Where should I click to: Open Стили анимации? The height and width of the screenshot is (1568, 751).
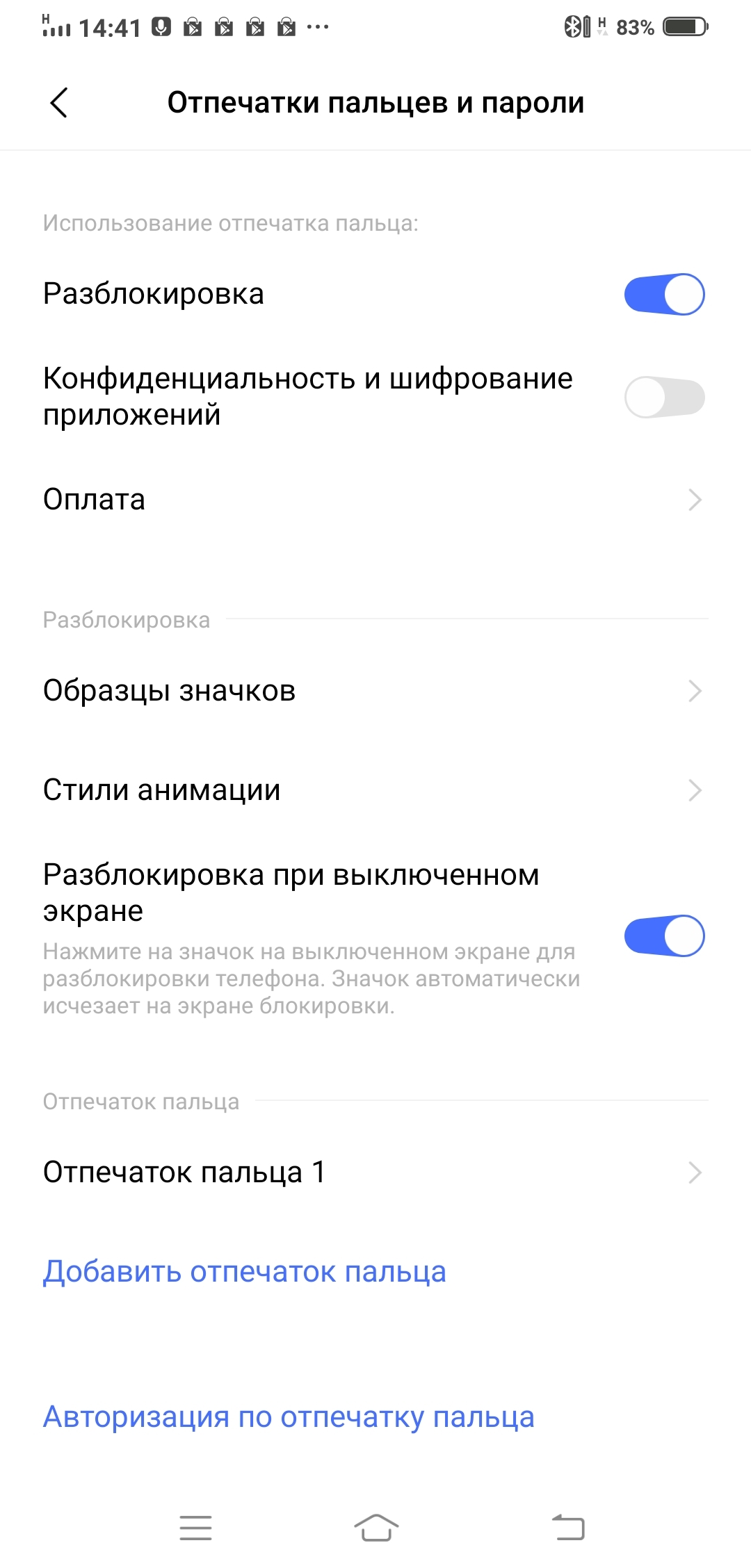375,790
